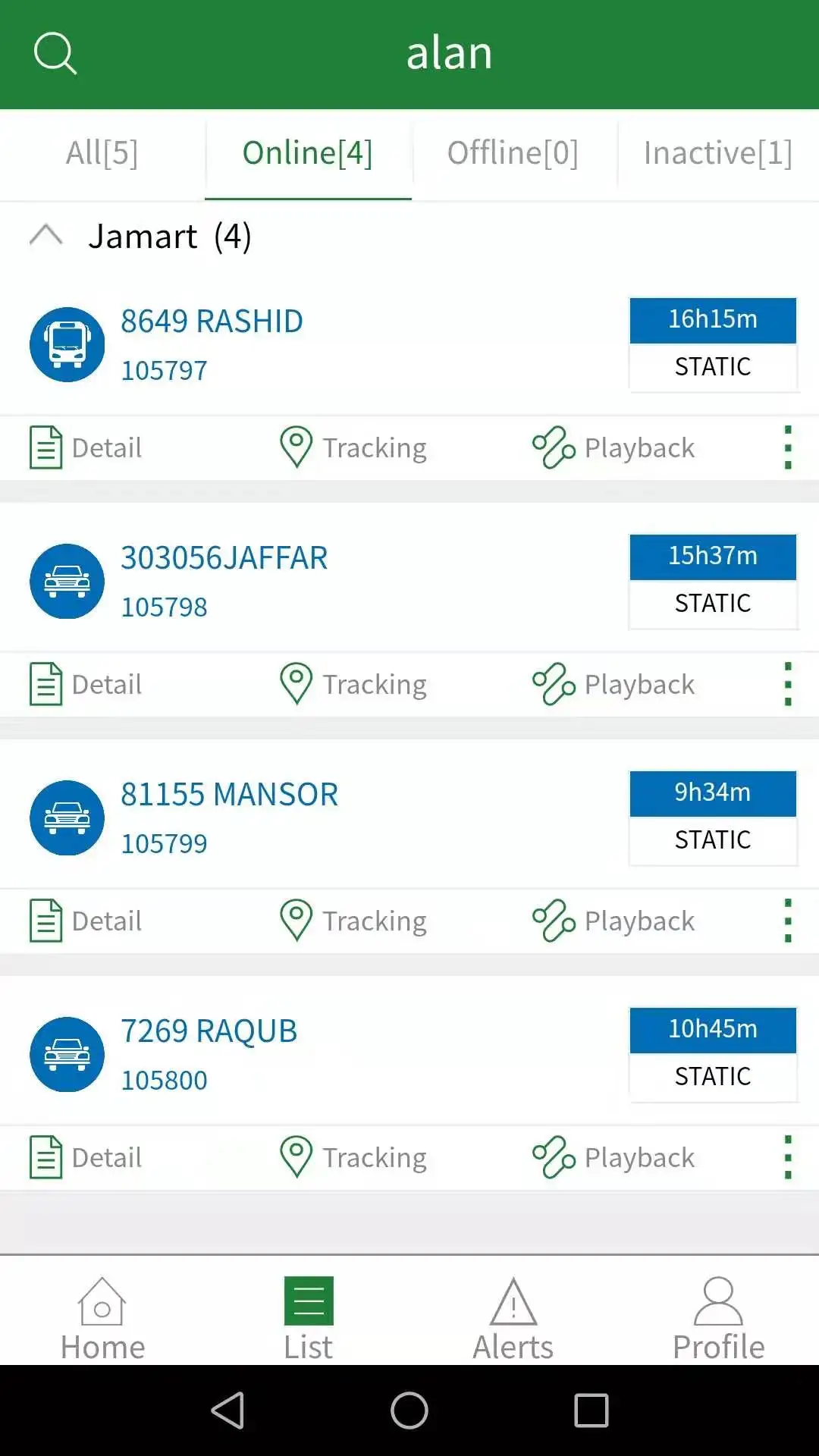Screen dimensions: 819x1456
Task: Open Playback for 303056JAFFAR
Action: point(613,684)
